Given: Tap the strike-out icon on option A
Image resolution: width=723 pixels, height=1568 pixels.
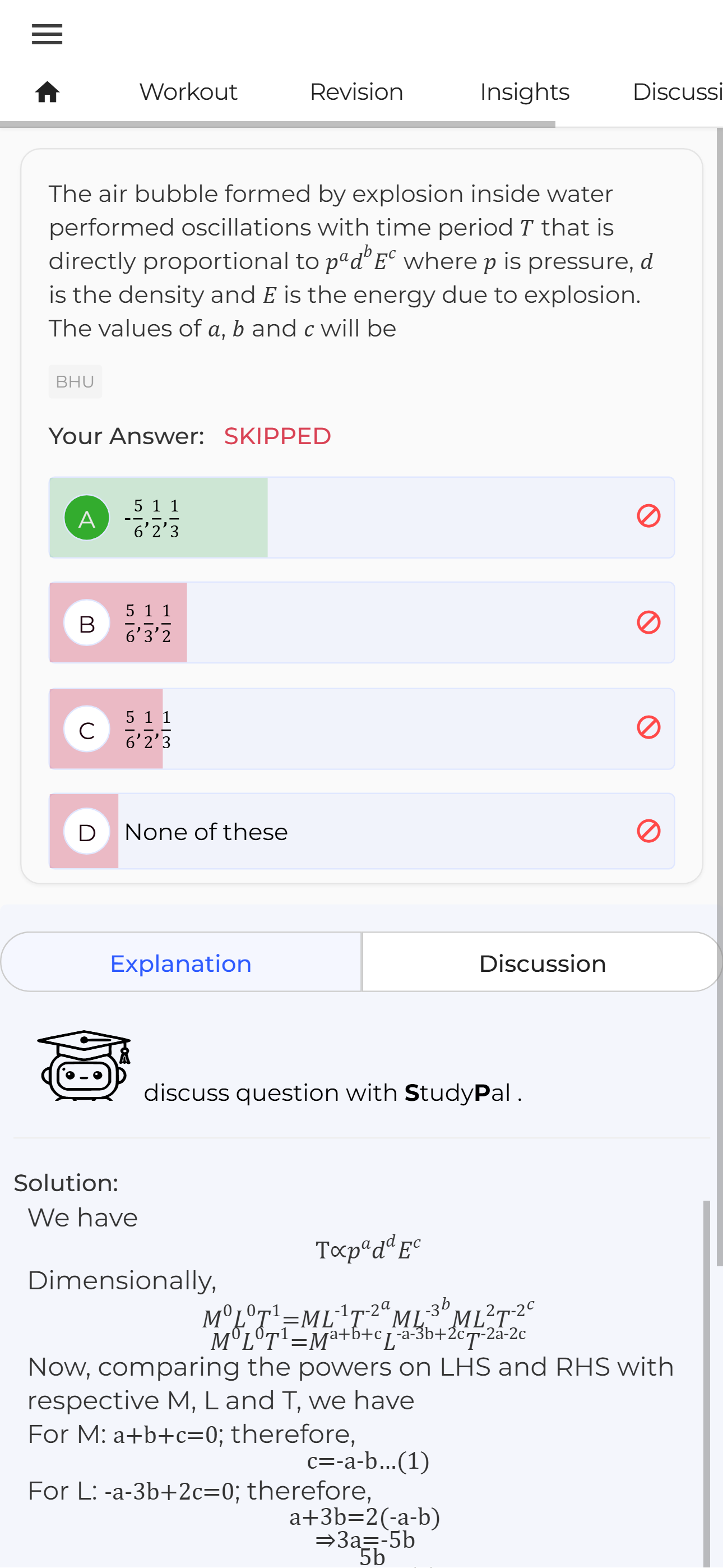Looking at the screenshot, I should pos(648,516).
